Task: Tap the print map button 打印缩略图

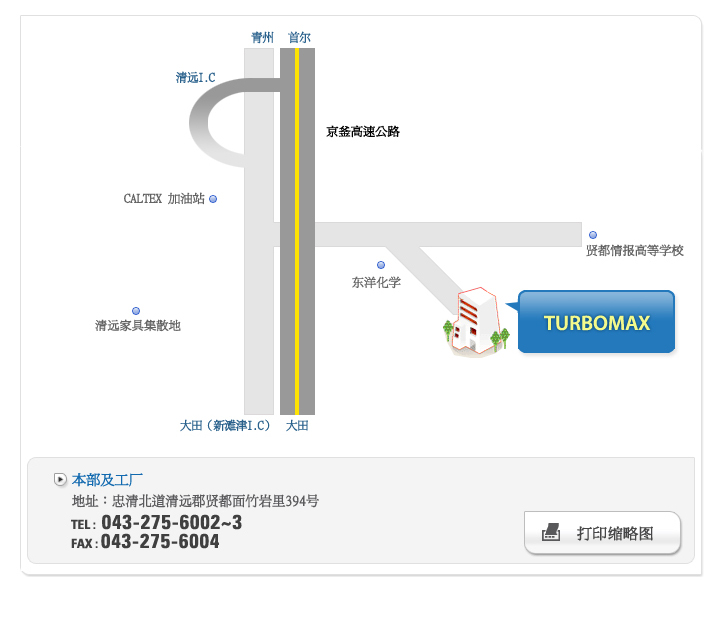Action: tap(602, 533)
